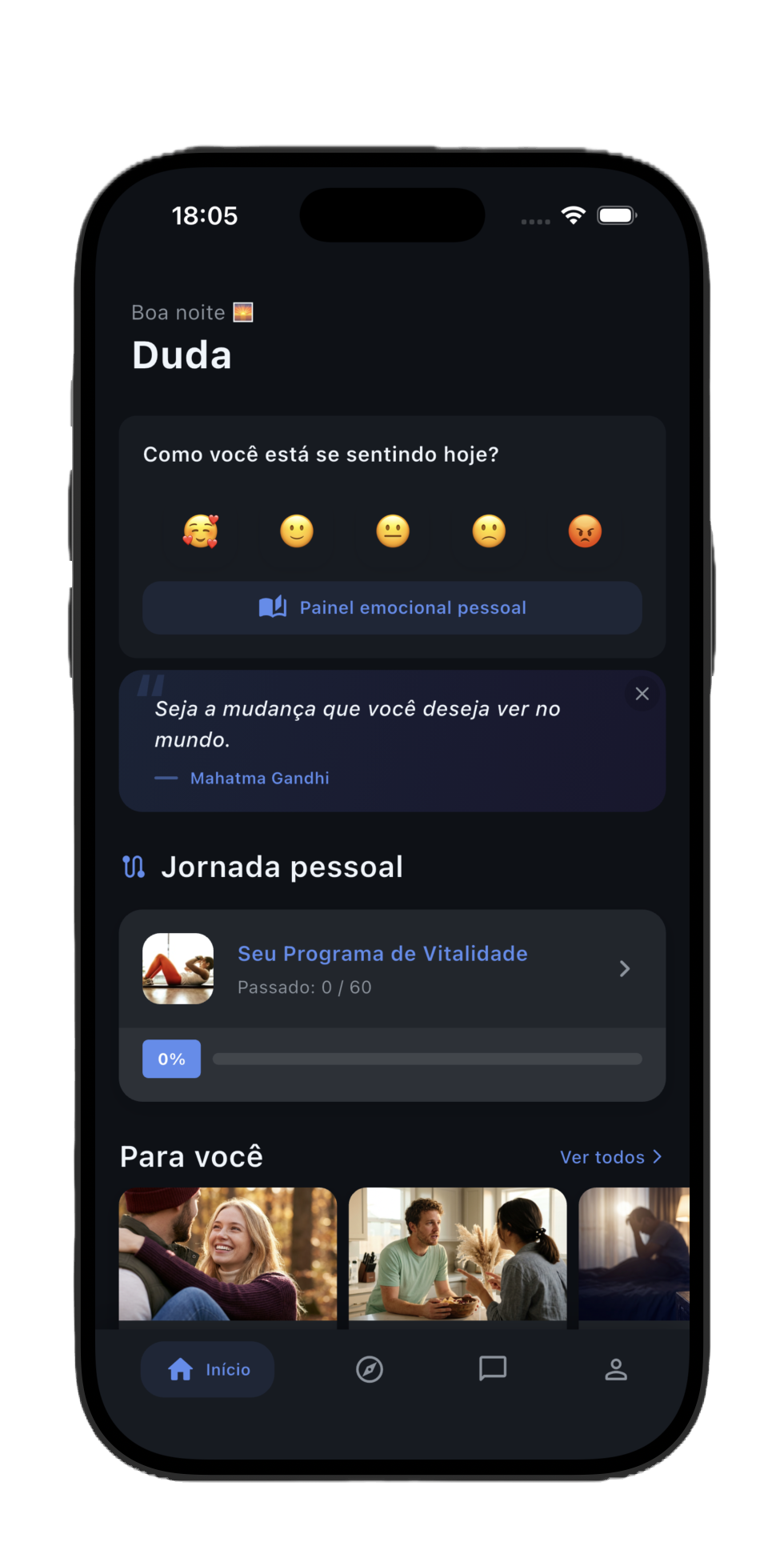Viewport: 784px width, 1554px height.
Task: Expand Seu Programa de Vitalidade via chevron
Action: point(625,968)
